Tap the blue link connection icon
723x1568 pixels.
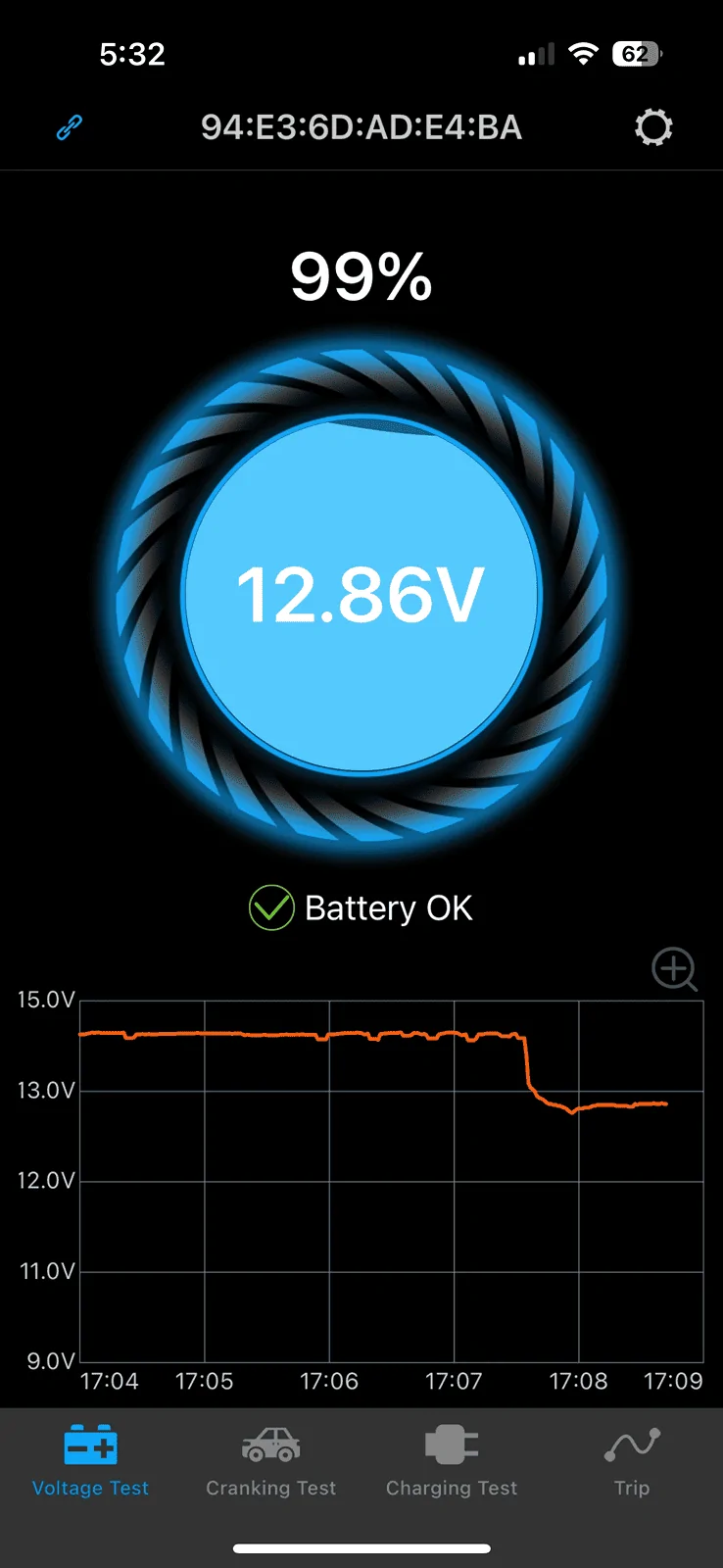click(x=69, y=127)
